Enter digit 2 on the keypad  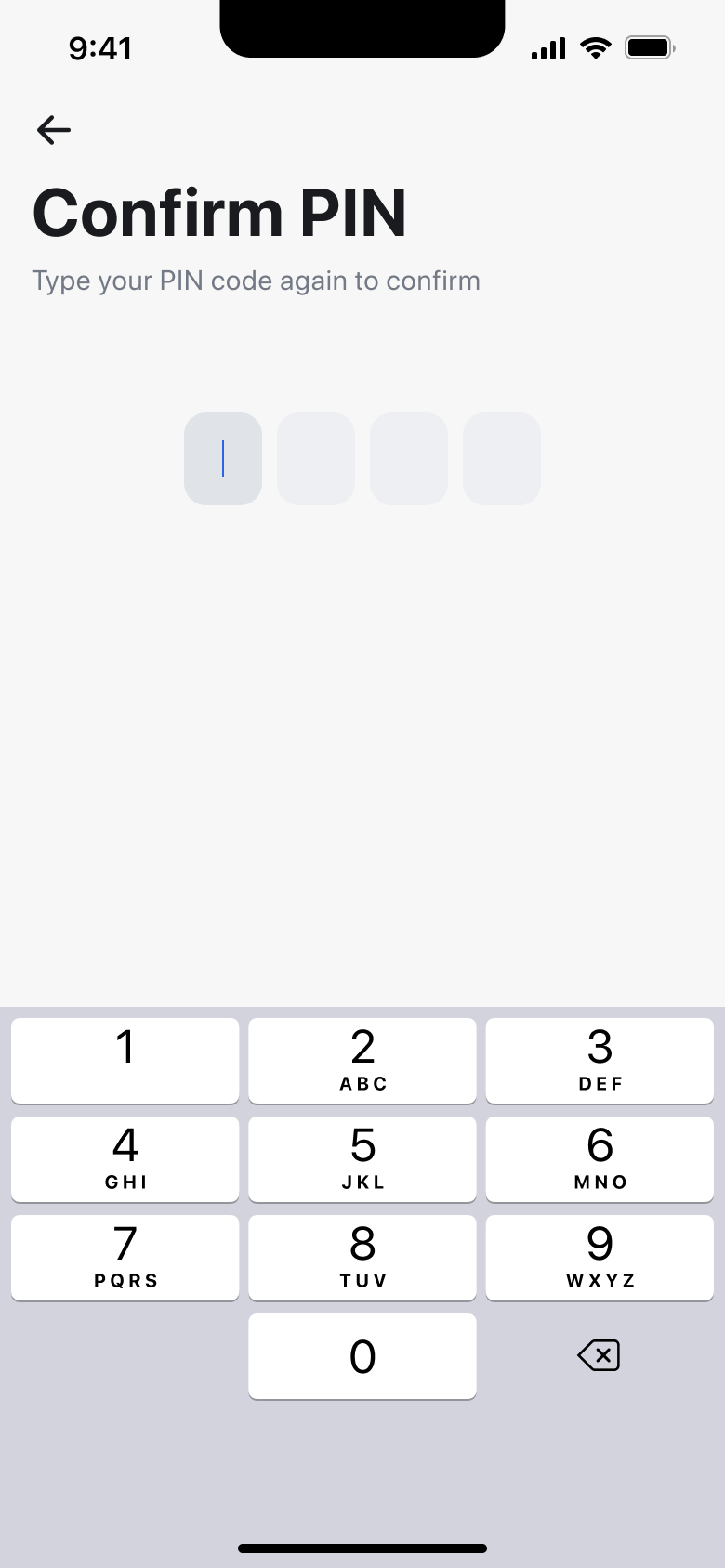pos(362,1061)
